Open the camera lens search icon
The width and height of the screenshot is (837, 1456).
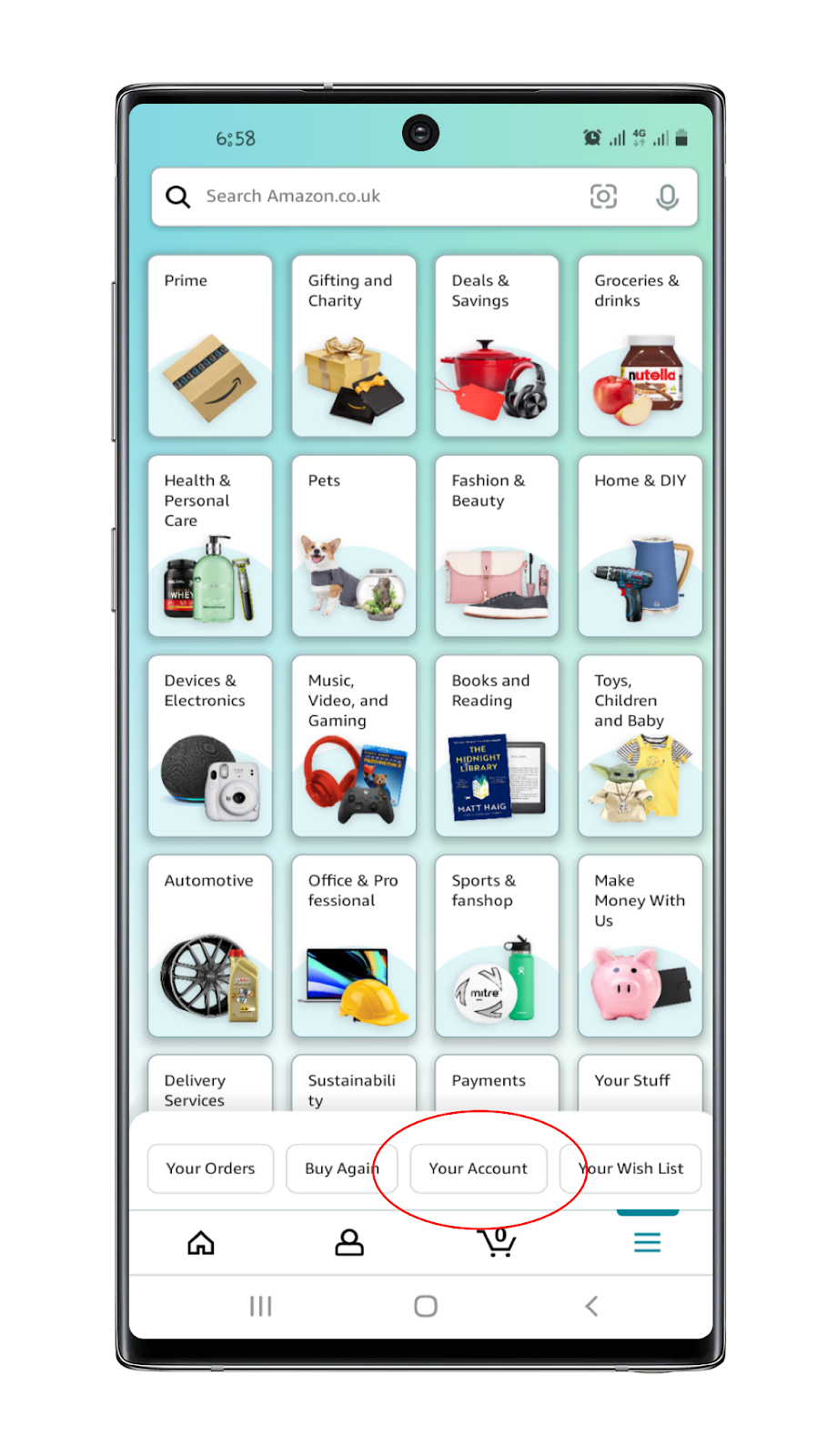pyautogui.click(x=603, y=197)
